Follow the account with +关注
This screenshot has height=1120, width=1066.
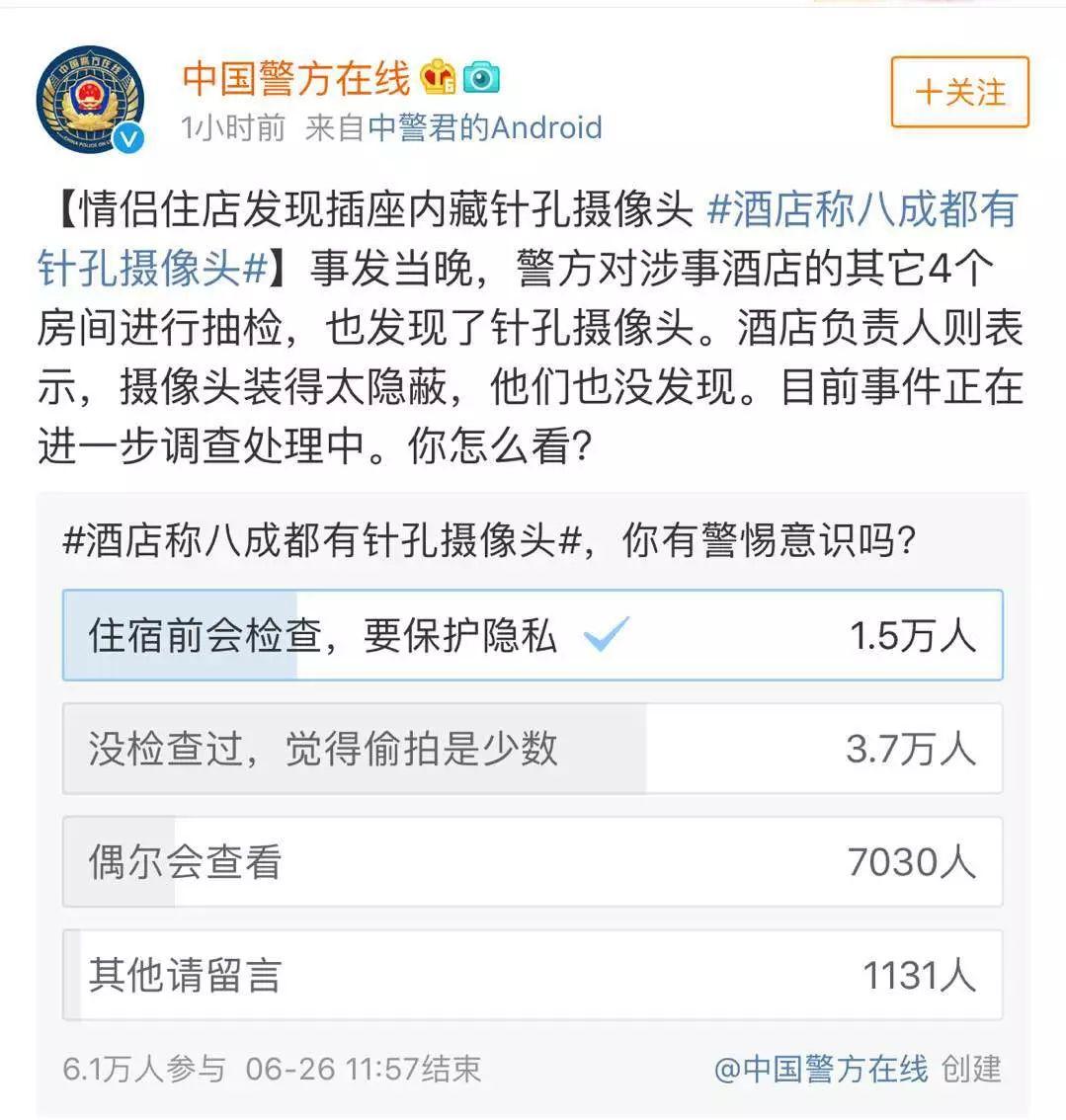959,93
